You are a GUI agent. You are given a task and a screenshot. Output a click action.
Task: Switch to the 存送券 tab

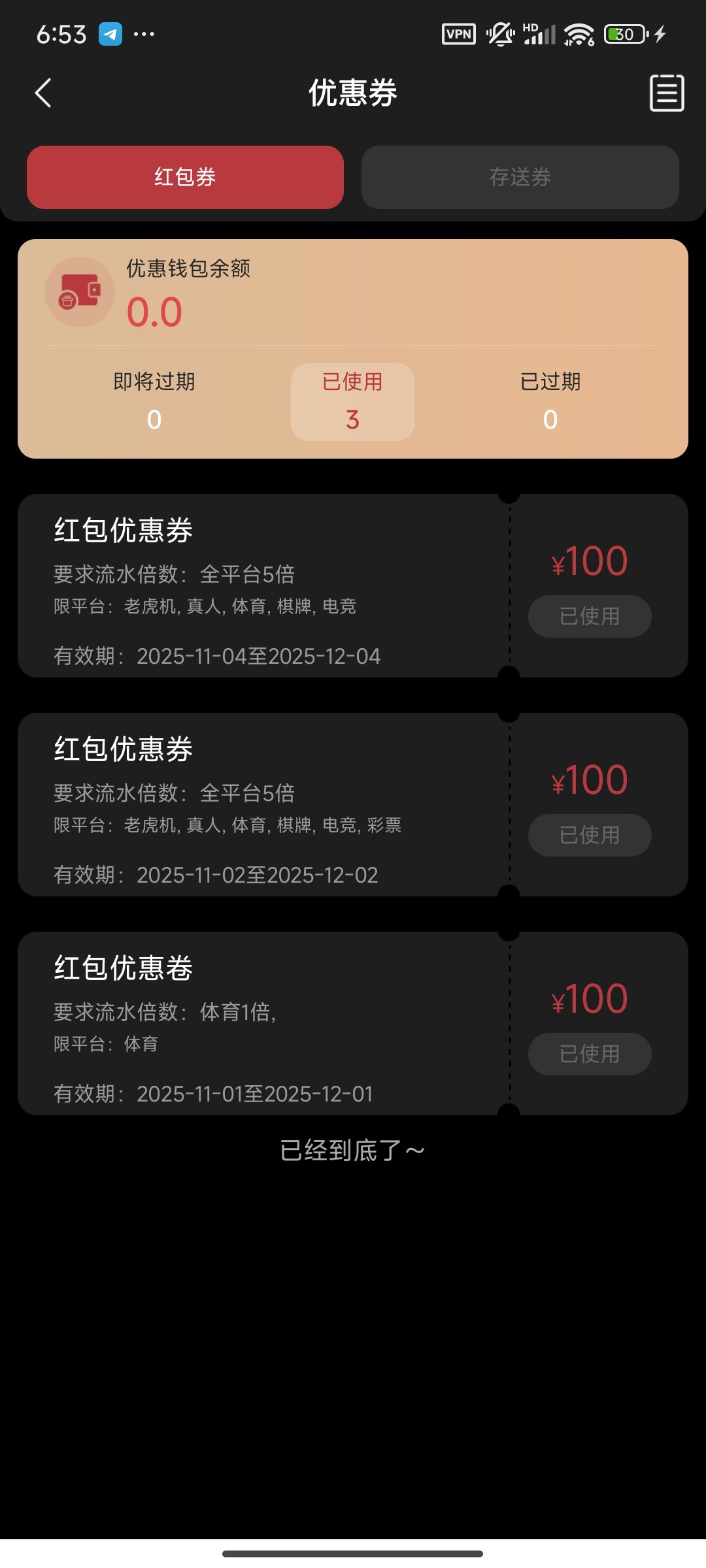click(x=520, y=177)
